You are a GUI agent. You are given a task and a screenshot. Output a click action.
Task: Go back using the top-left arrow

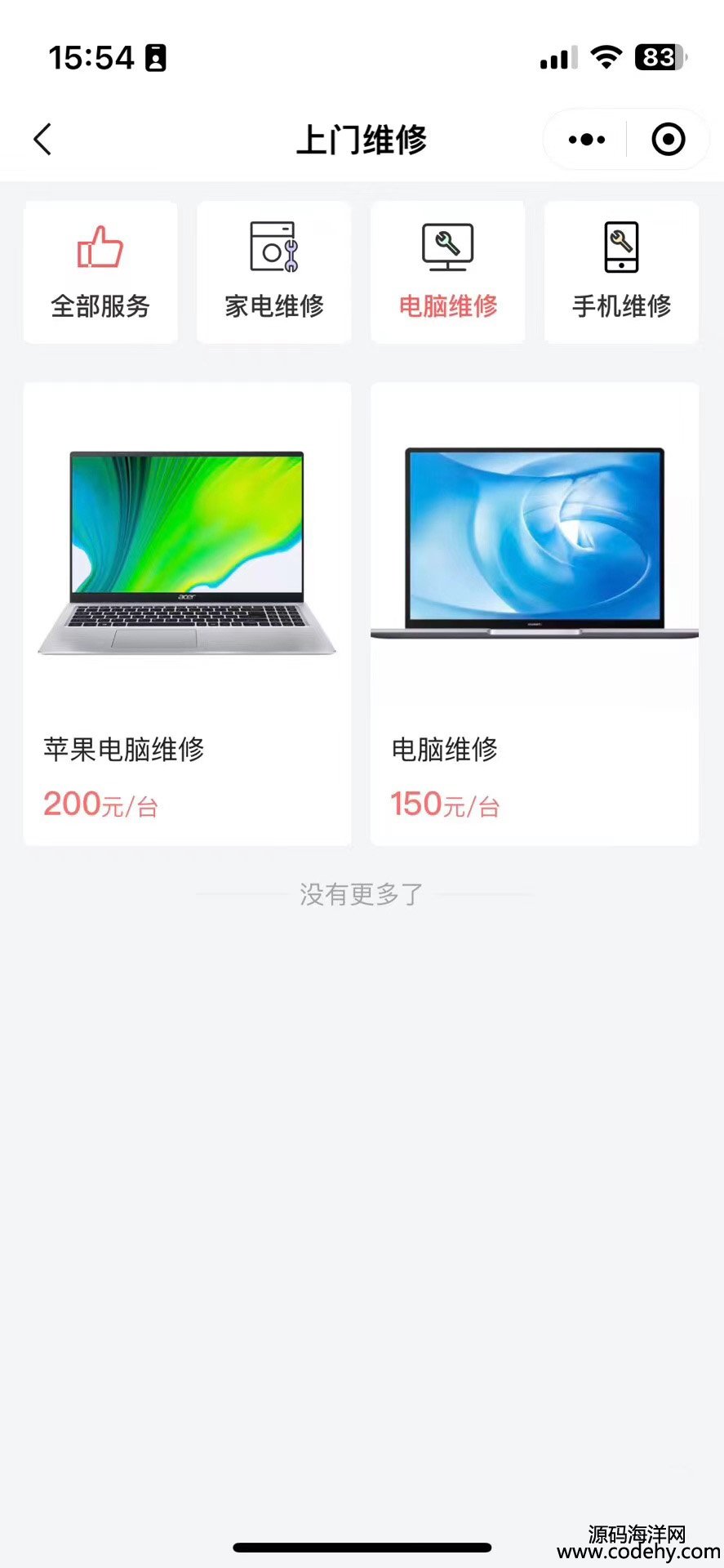click(43, 139)
